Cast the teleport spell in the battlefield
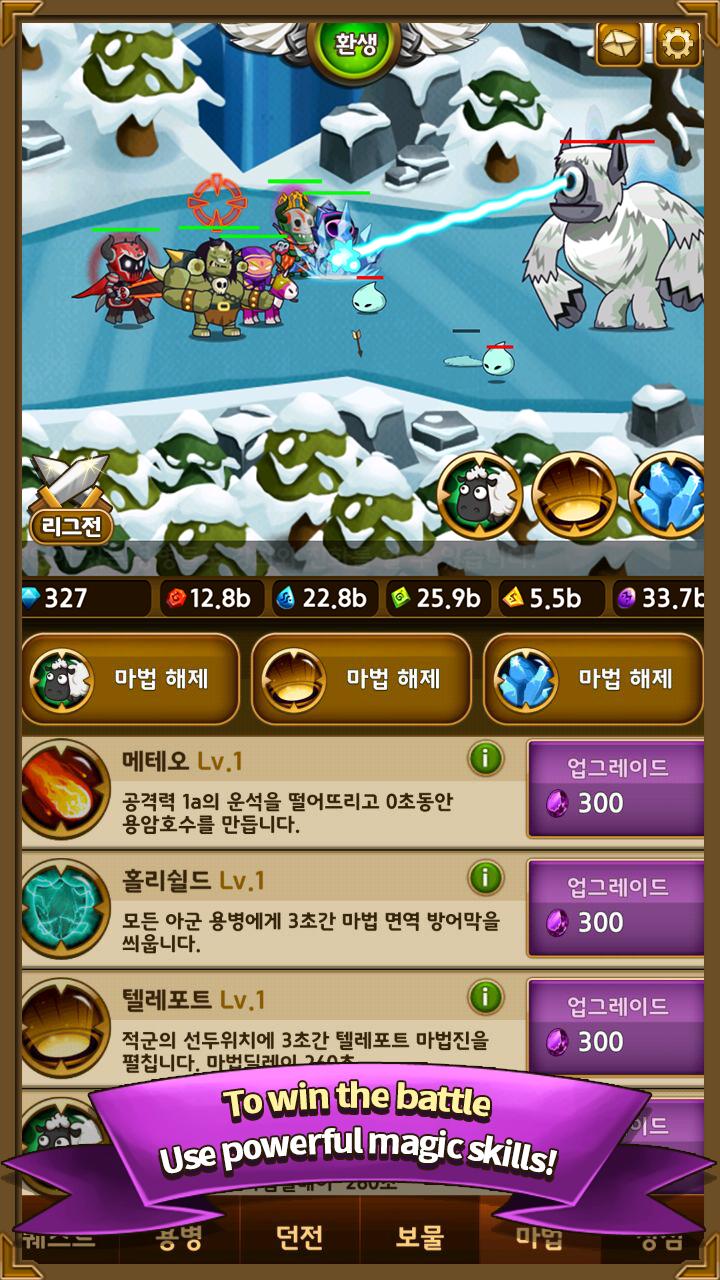 [x=573, y=496]
